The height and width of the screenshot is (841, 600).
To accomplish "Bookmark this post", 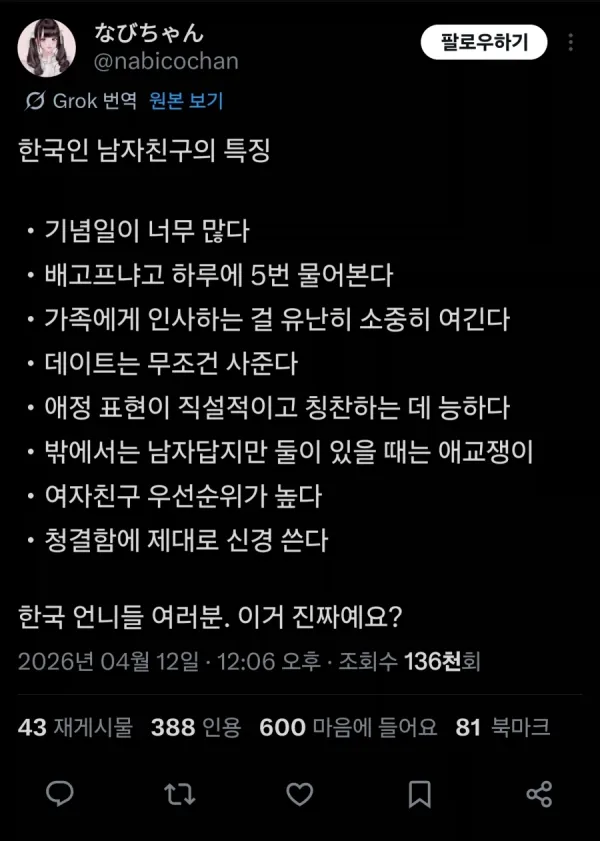I will [419, 794].
